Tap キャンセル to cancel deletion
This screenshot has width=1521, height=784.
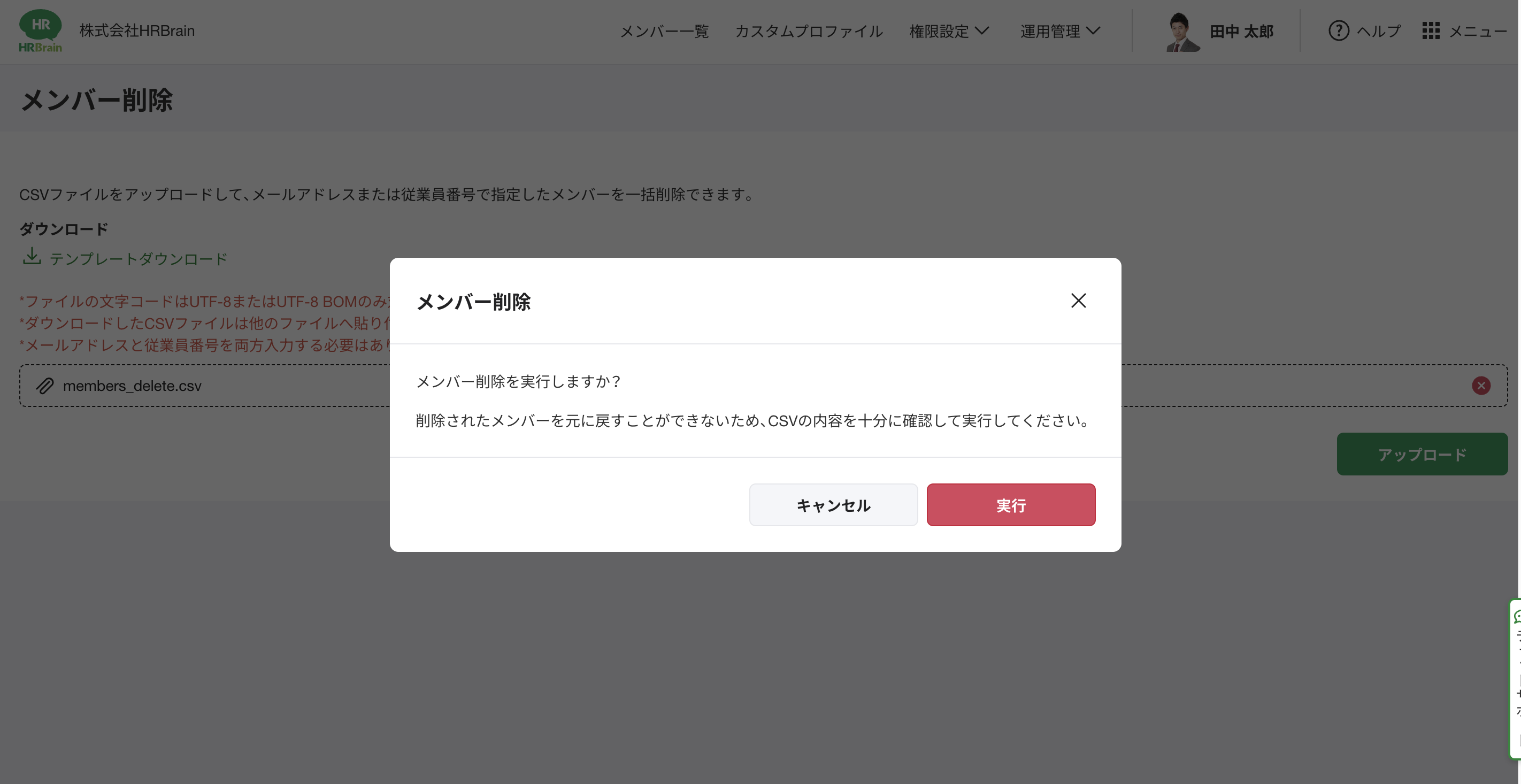coord(833,505)
